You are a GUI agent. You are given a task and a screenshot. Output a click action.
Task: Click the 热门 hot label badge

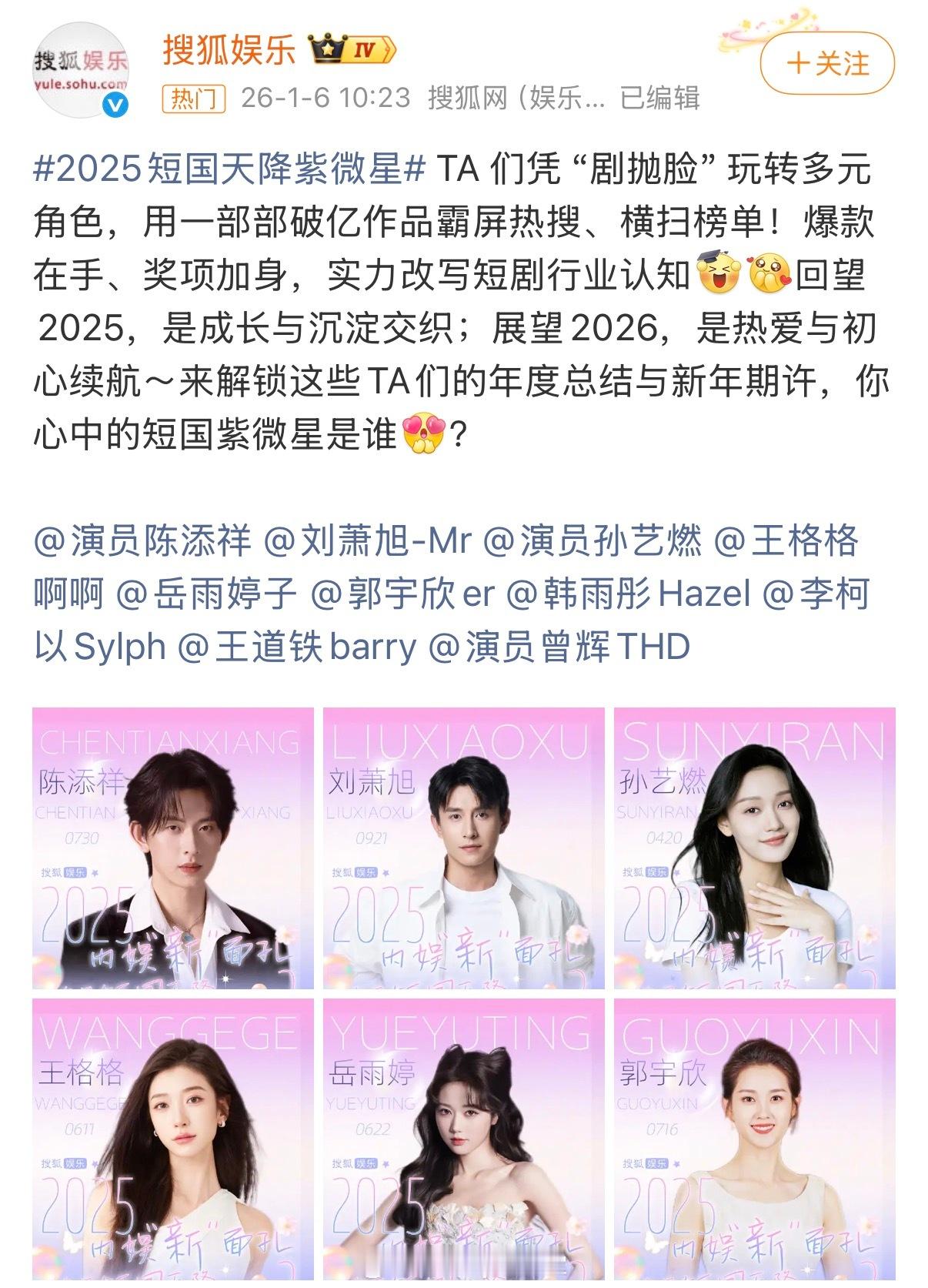coord(194,97)
